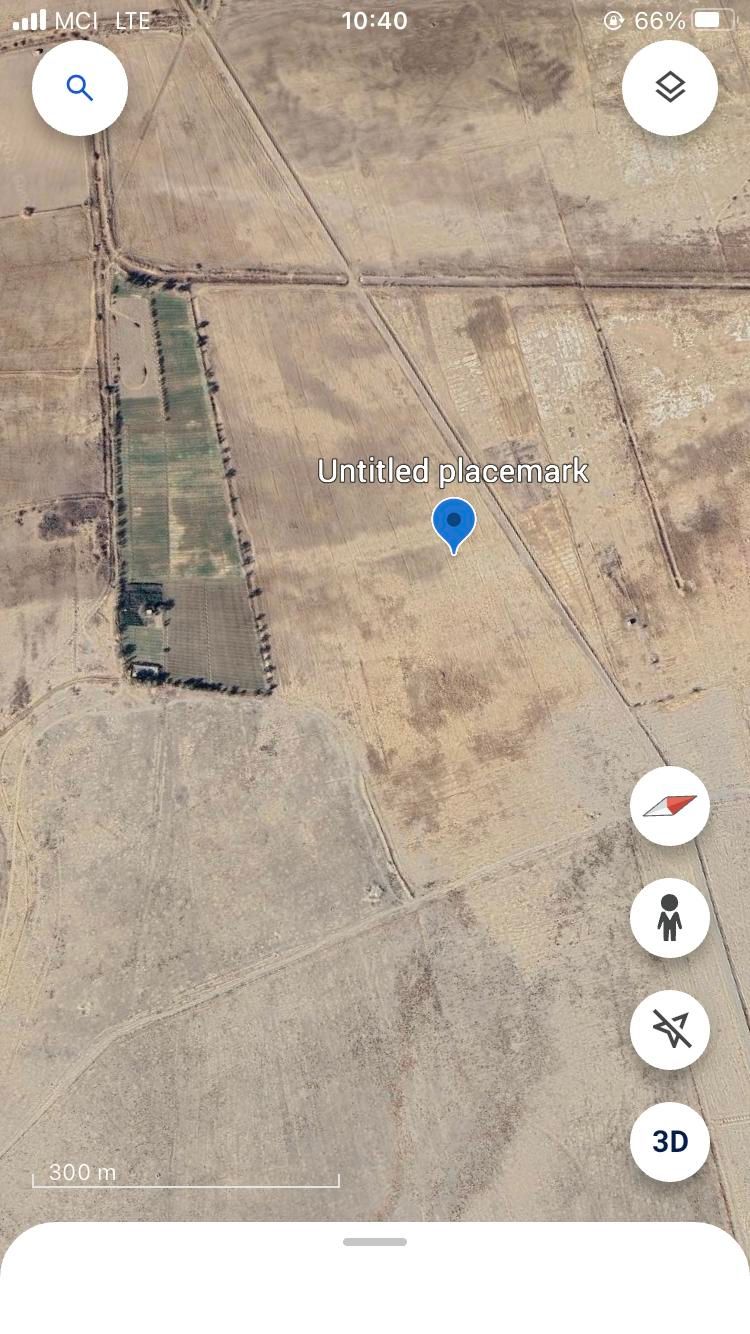Open the map layers menu
The width and height of the screenshot is (750, 1334).
(670, 88)
